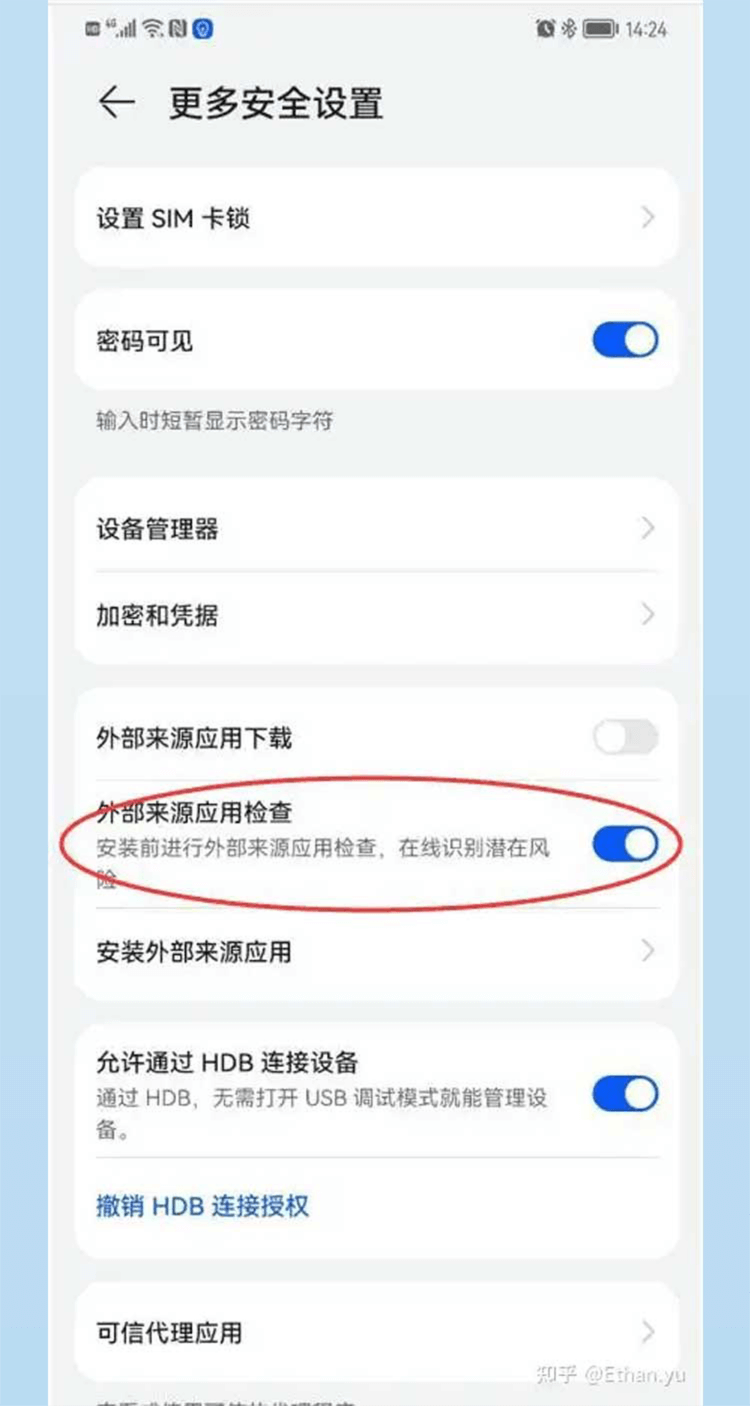Turn off 密码可见 switch
This screenshot has height=1406, width=750.
[x=625, y=341]
